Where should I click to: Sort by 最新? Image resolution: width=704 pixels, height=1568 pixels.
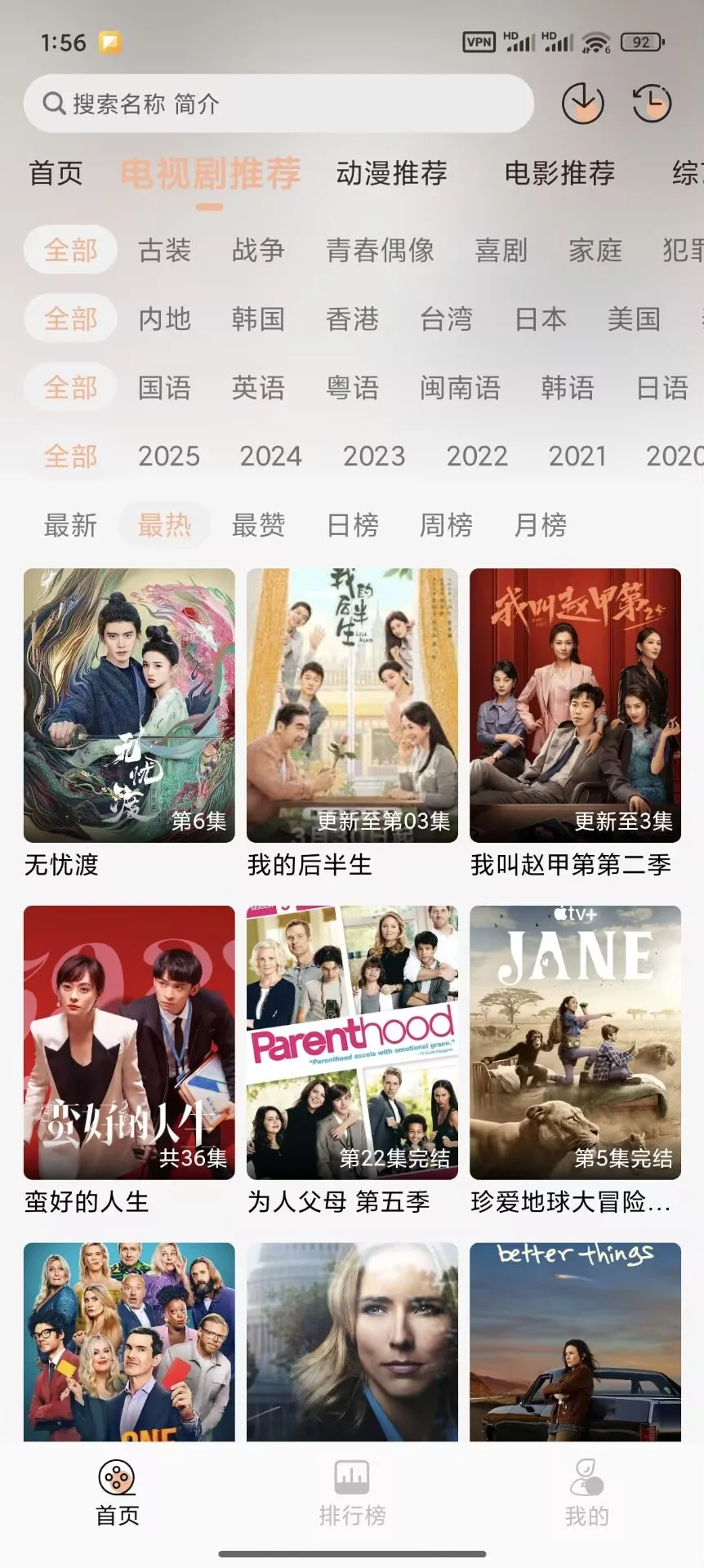click(x=70, y=524)
